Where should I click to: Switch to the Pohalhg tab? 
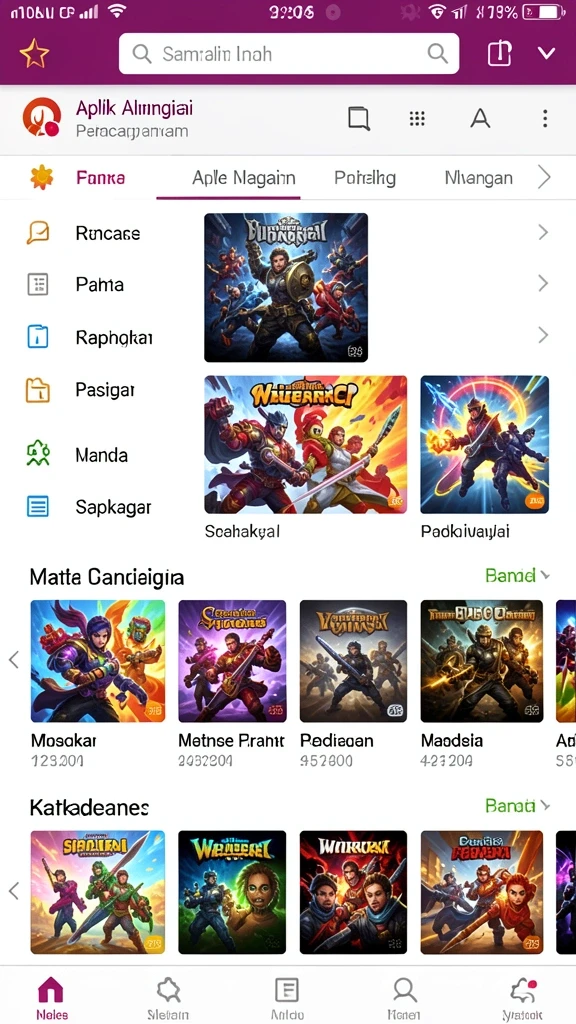click(364, 178)
